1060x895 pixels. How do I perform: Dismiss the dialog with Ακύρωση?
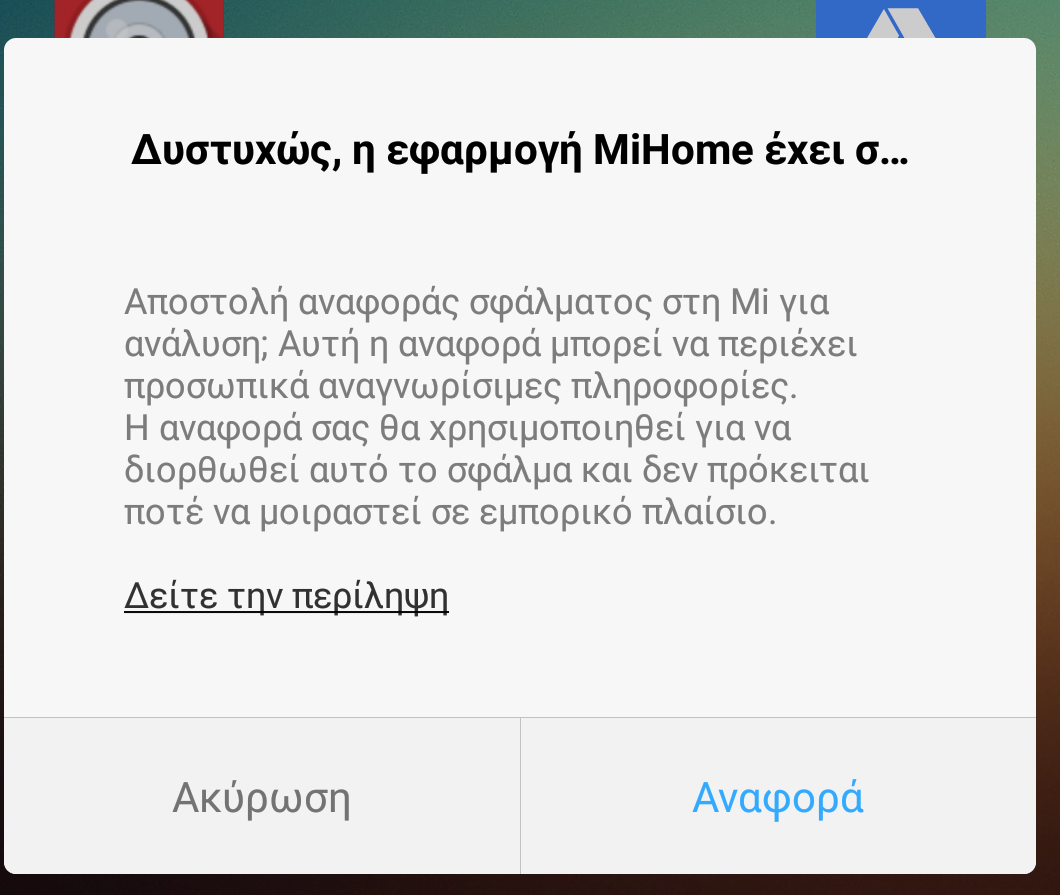(261, 797)
